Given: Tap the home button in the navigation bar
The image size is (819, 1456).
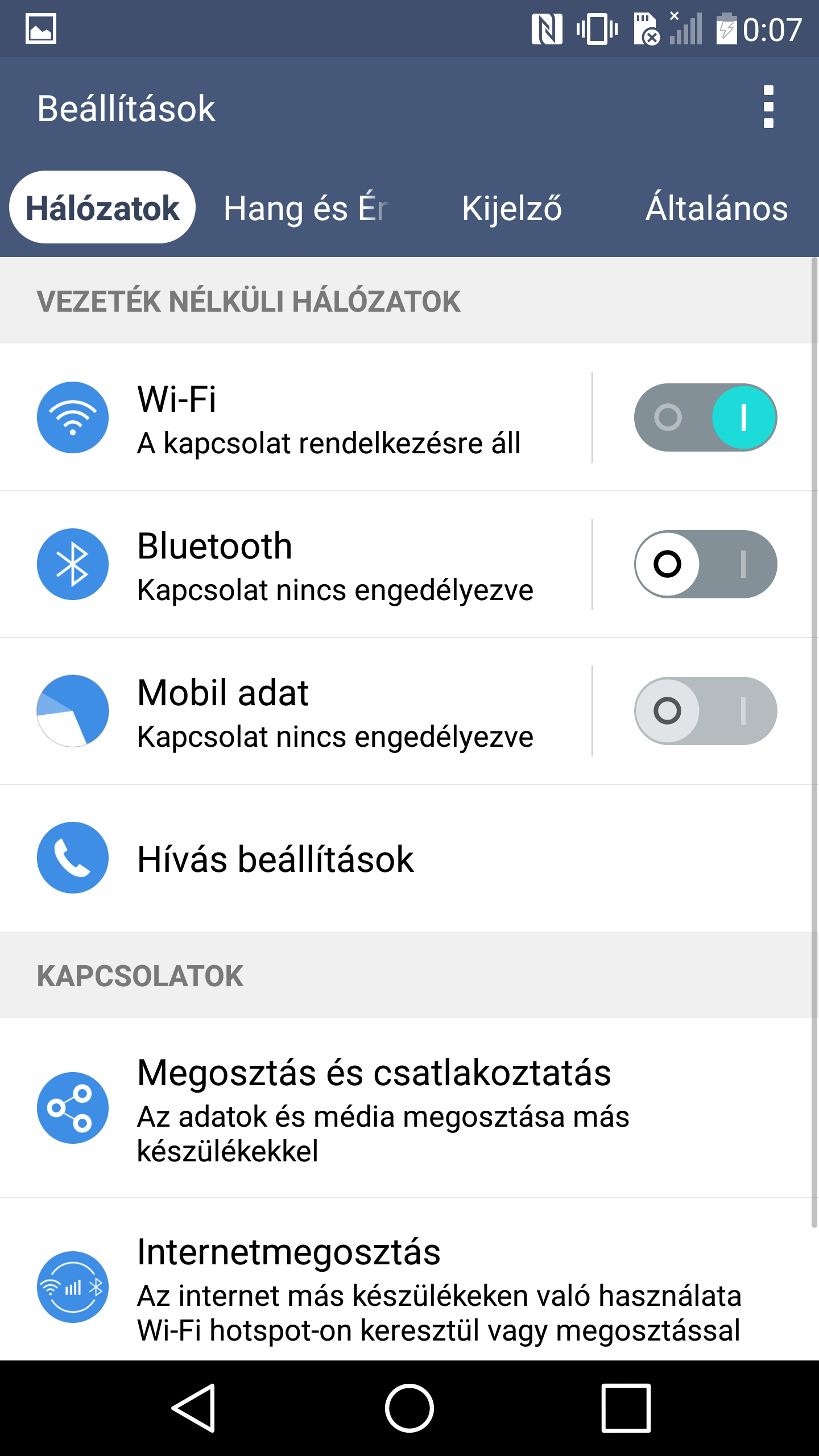Looking at the screenshot, I should 409,1408.
